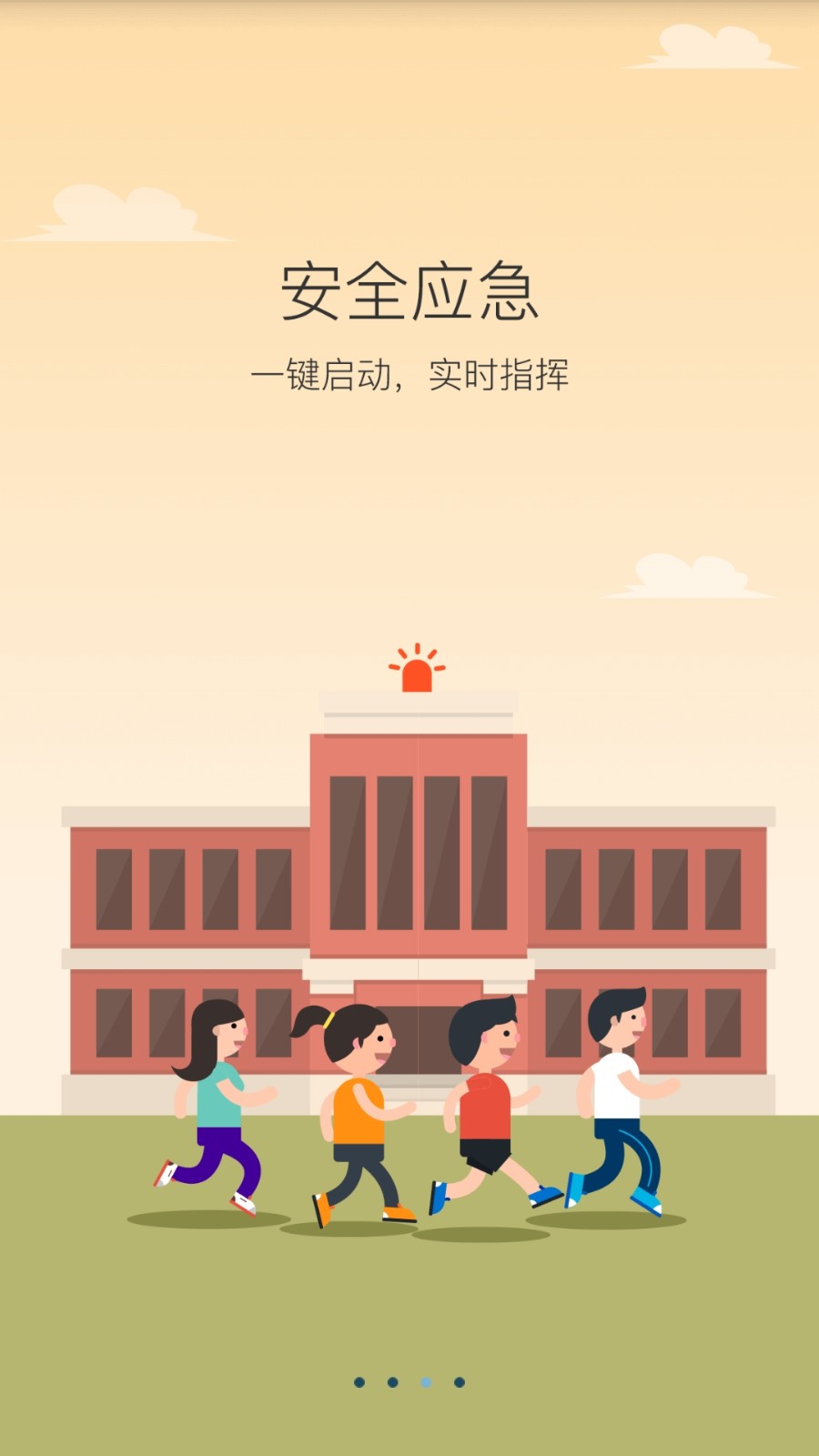Viewport: 819px width, 1456px height.
Task: Go to the last page indicator dot
Action: point(460,1382)
